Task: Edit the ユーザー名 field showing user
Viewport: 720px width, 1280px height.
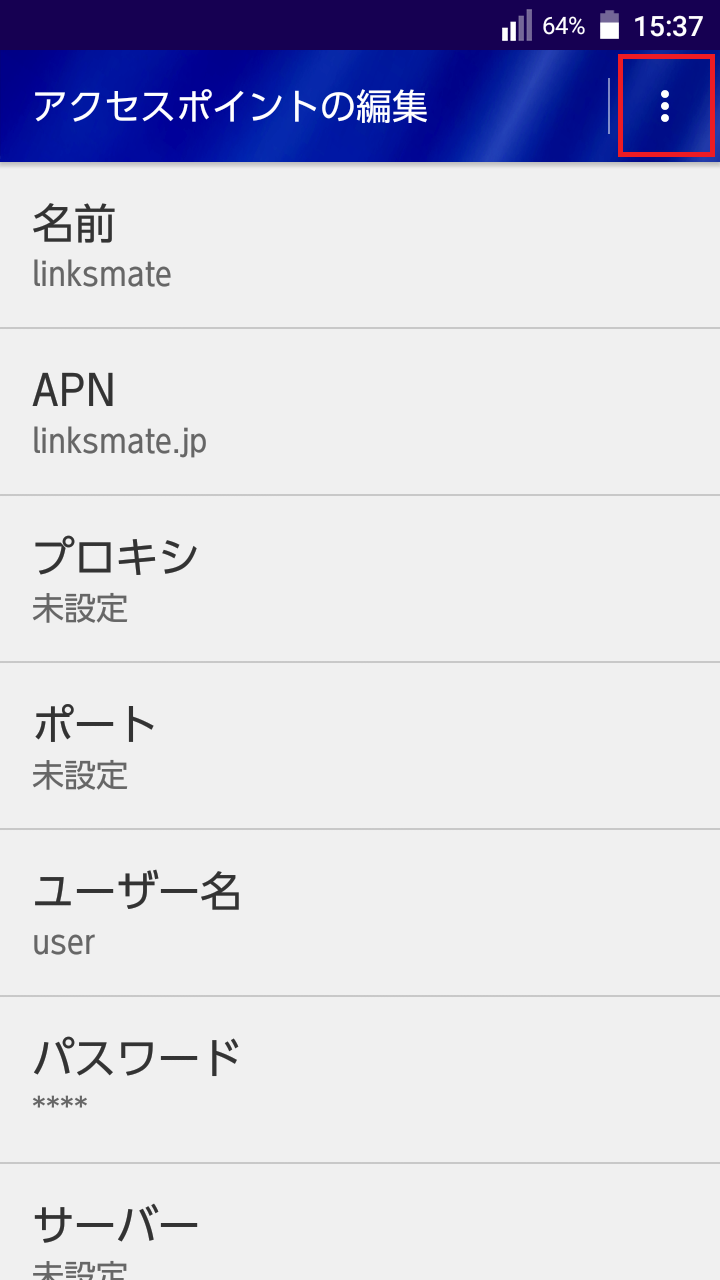Action: click(360, 915)
